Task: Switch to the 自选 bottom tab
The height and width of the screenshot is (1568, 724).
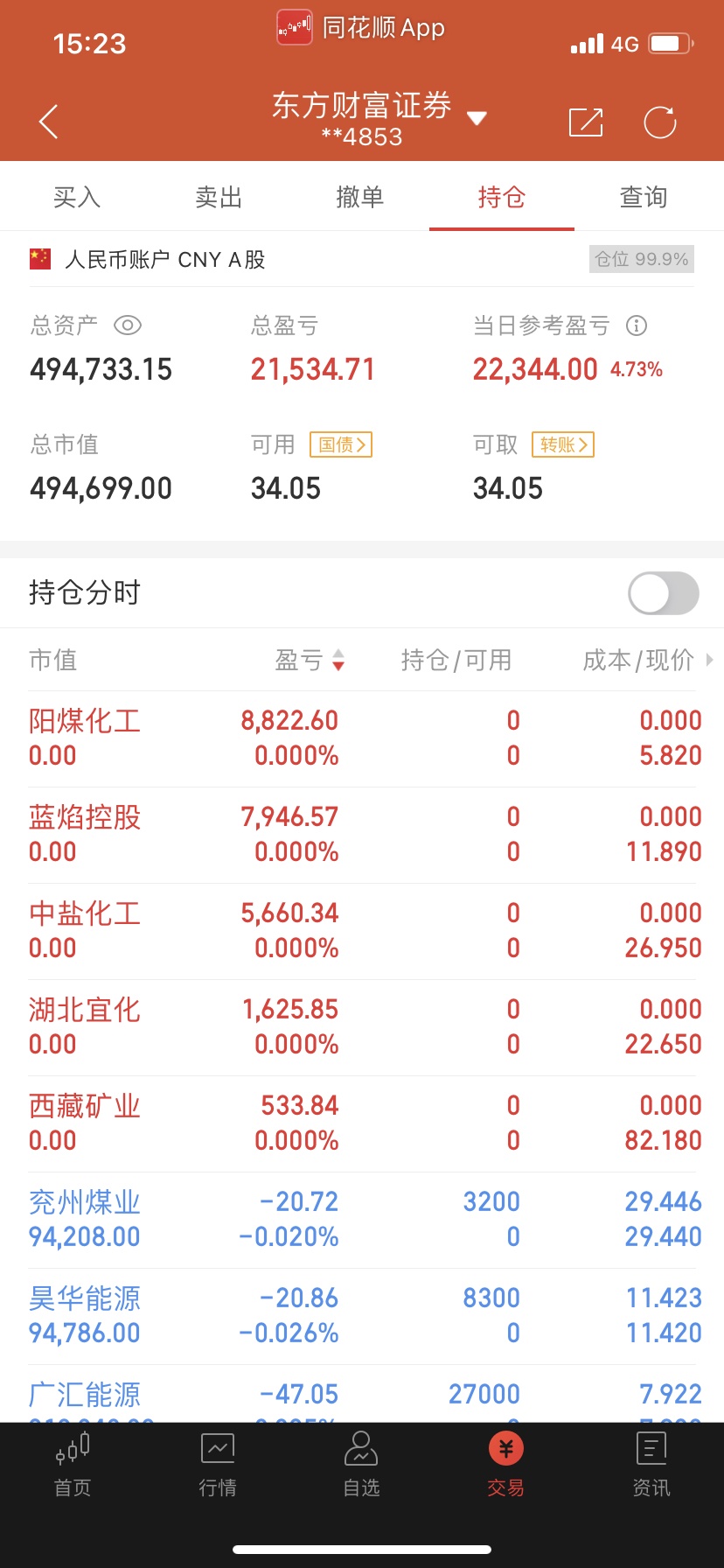Action: 361,1464
